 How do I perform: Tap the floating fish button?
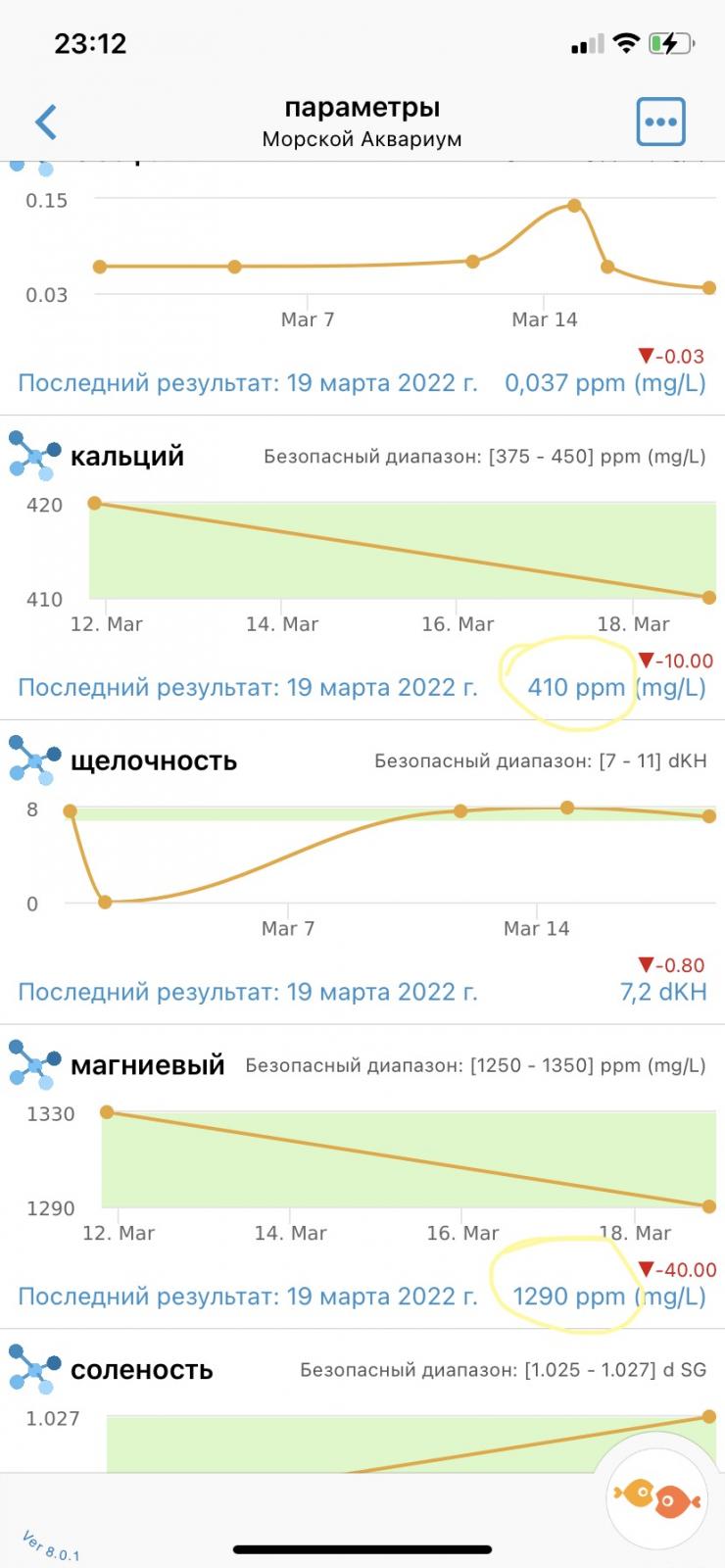(x=656, y=1497)
